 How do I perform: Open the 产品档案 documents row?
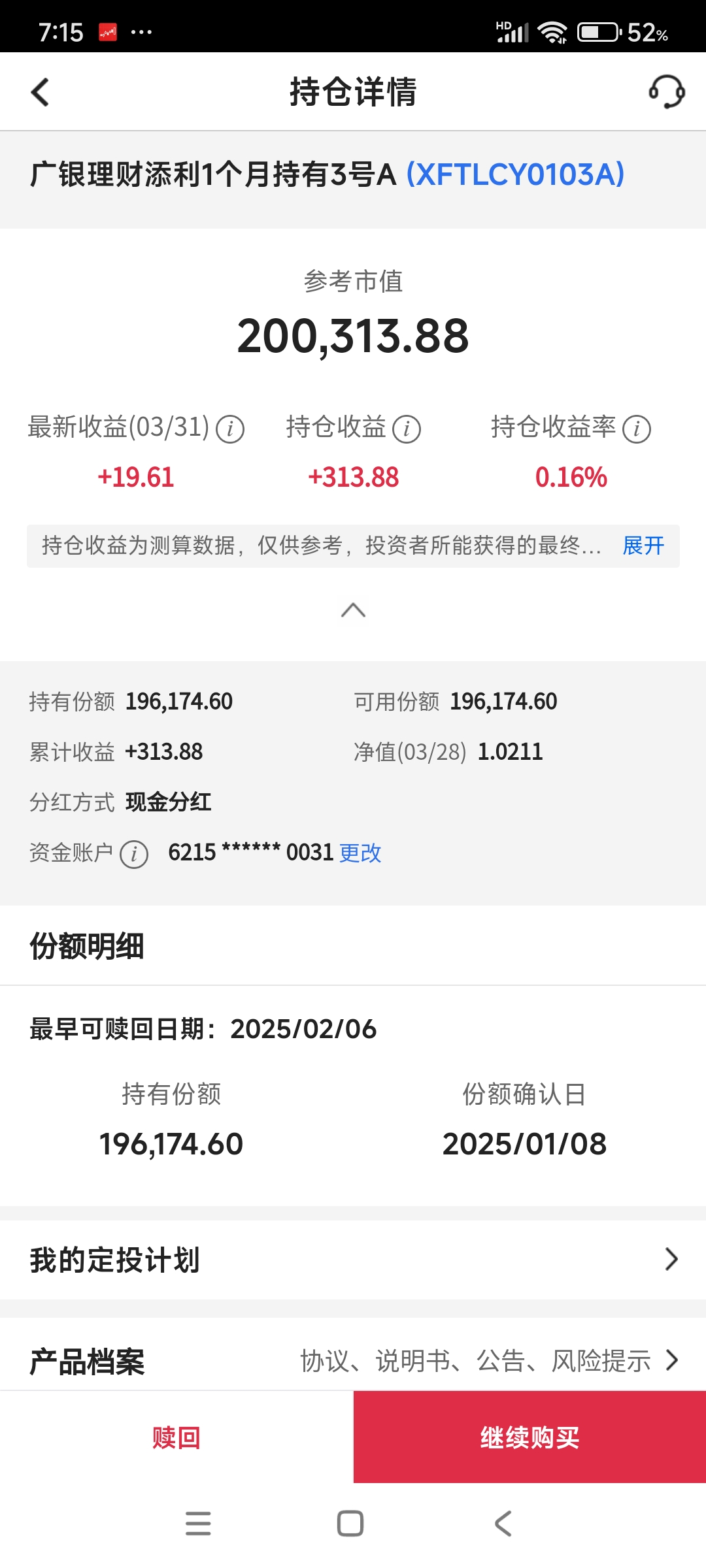click(353, 1361)
